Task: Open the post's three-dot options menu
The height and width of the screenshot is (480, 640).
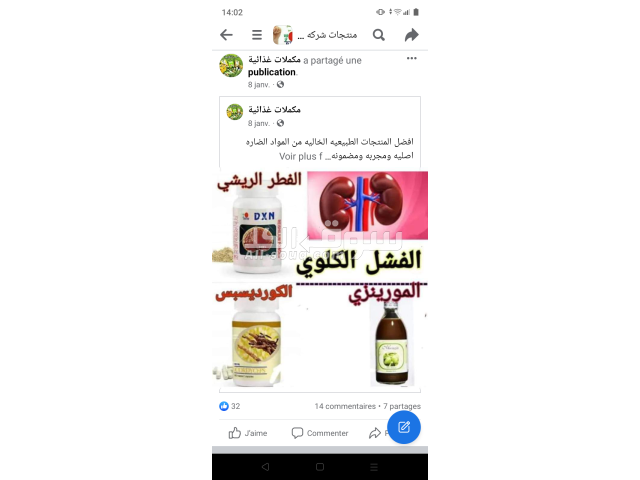Action: tap(411, 59)
